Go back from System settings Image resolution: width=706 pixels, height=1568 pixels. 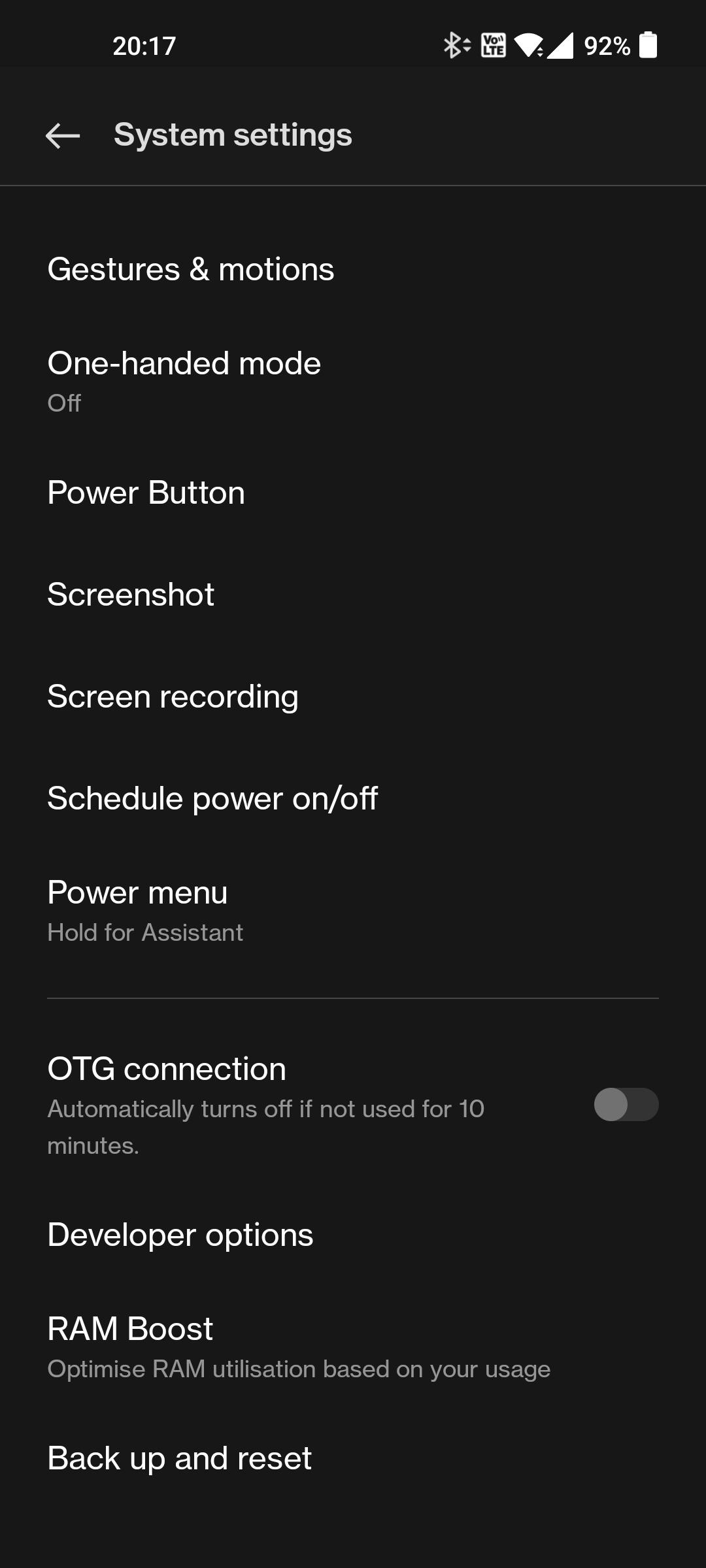click(63, 135)
